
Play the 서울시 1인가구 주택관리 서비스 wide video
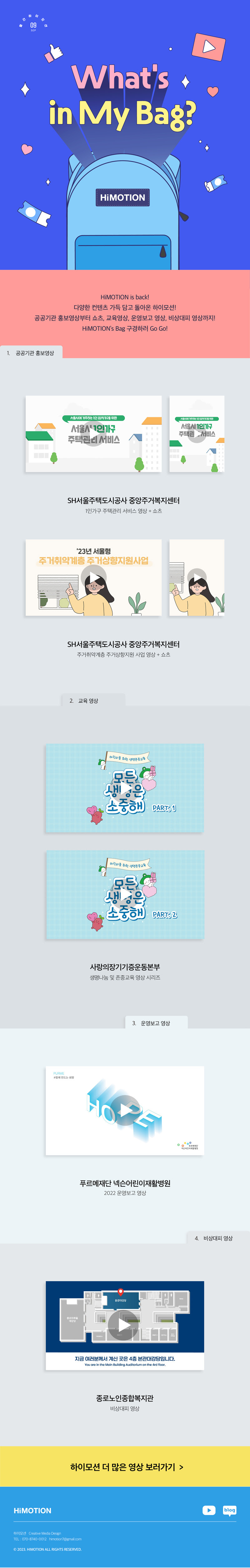(93, 434)
